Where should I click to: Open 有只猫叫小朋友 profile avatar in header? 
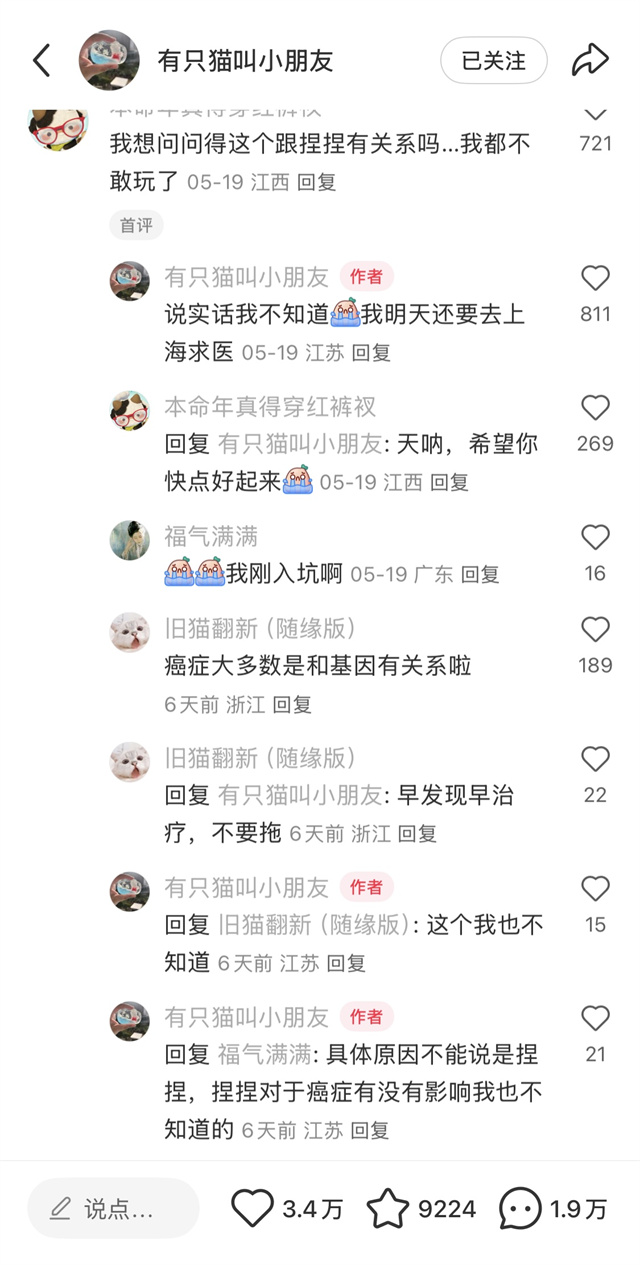(x=109, y=60)
